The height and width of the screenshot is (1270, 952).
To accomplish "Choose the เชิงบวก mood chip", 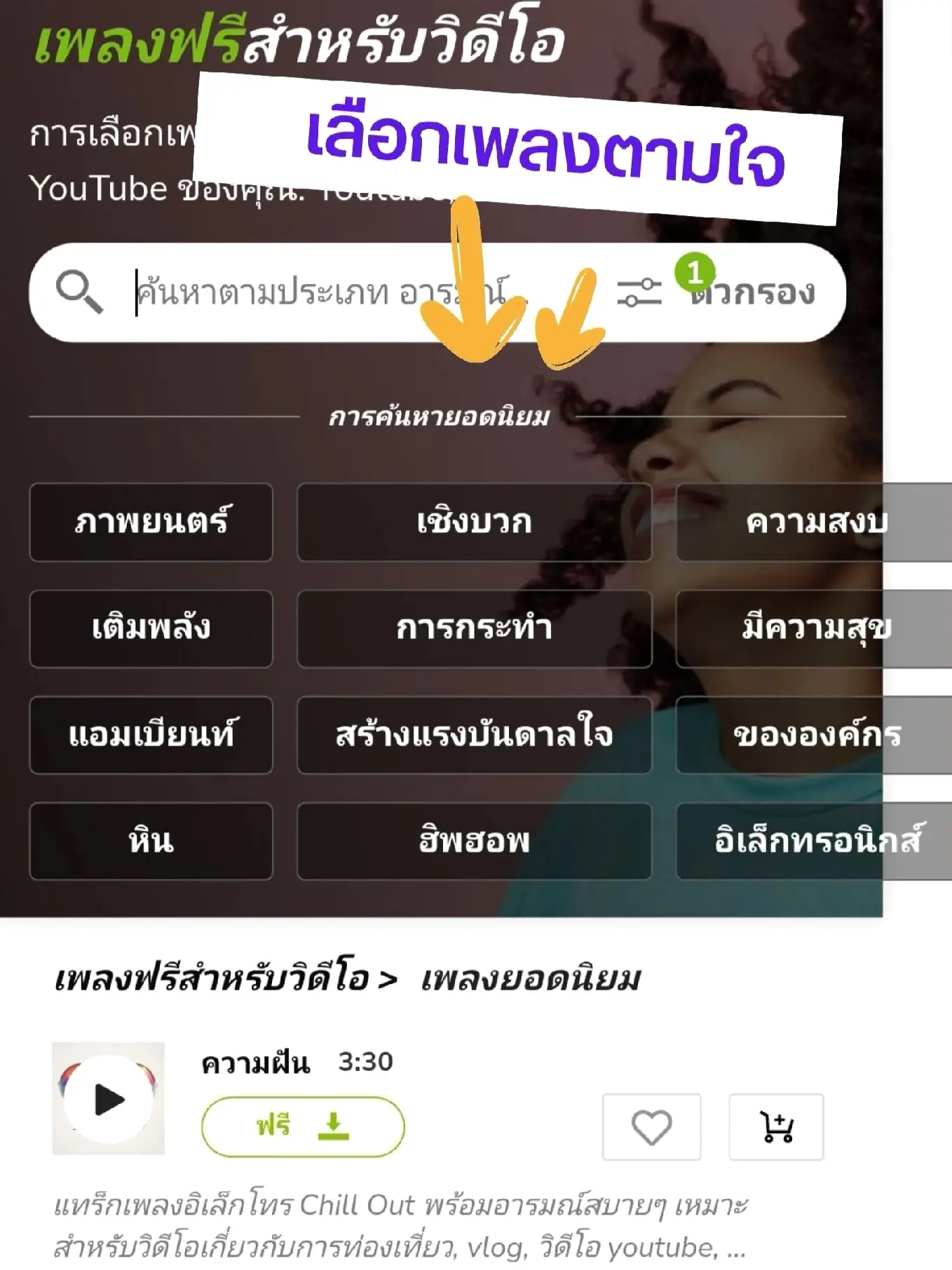I will [474, 522].
